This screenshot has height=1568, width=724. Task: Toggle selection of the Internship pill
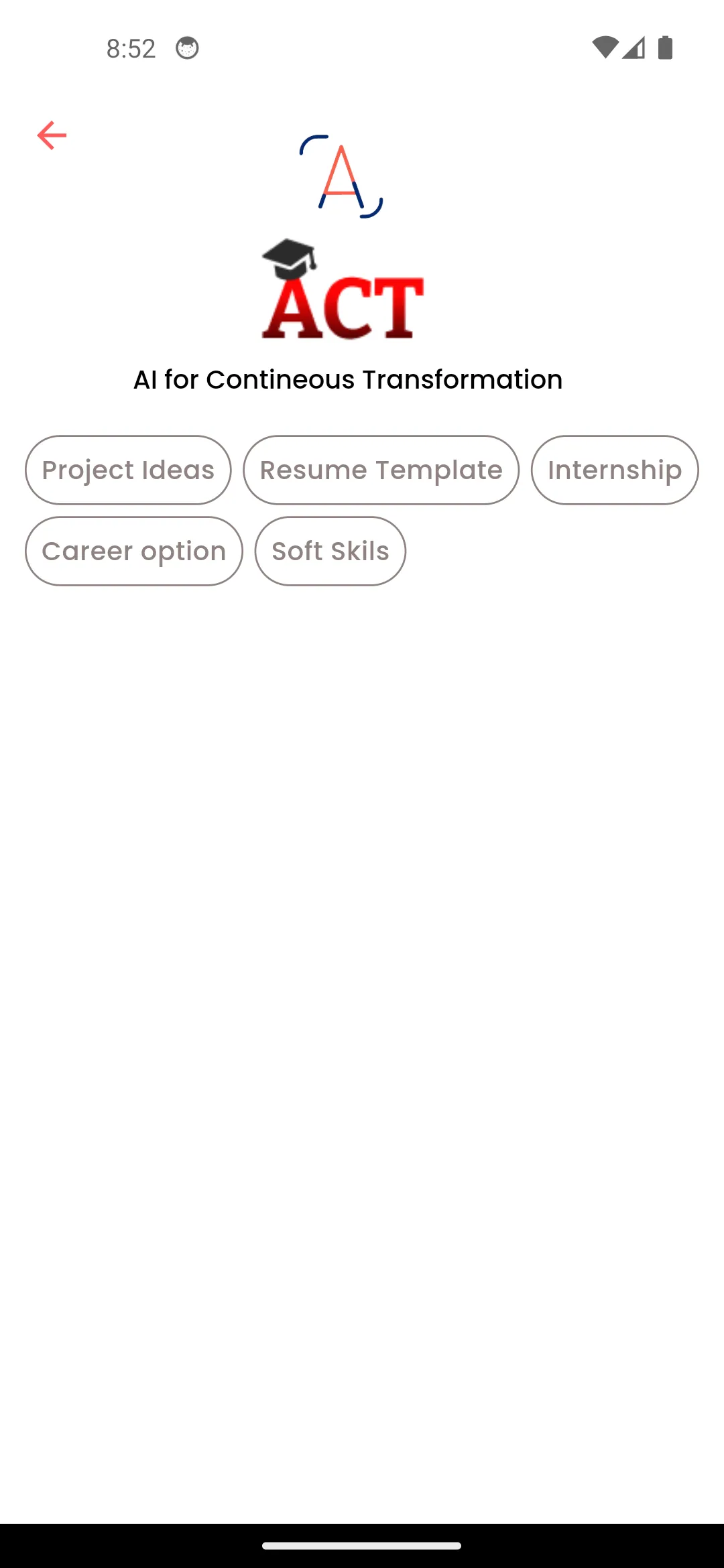pos(615,470)
